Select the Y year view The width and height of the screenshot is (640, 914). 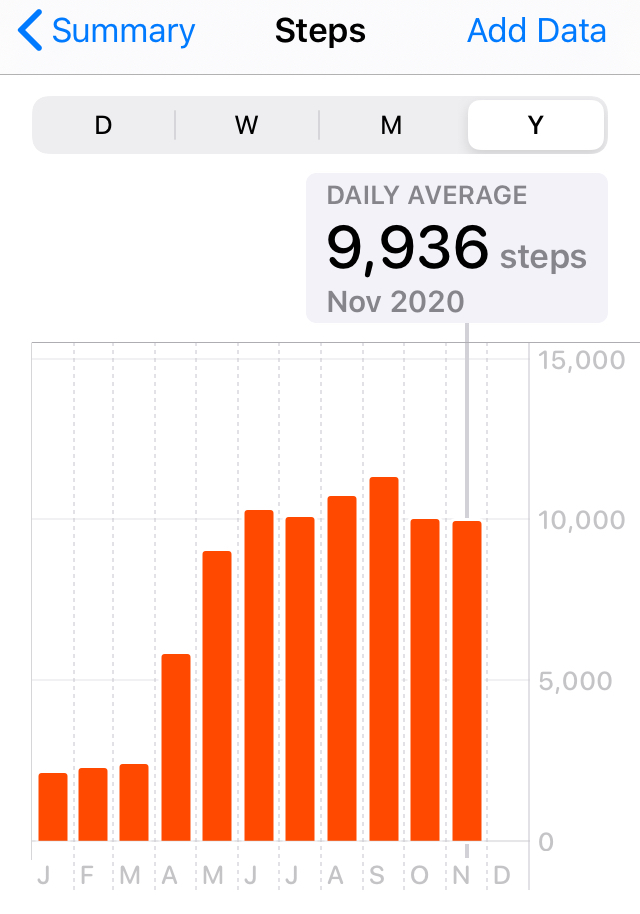536,126
